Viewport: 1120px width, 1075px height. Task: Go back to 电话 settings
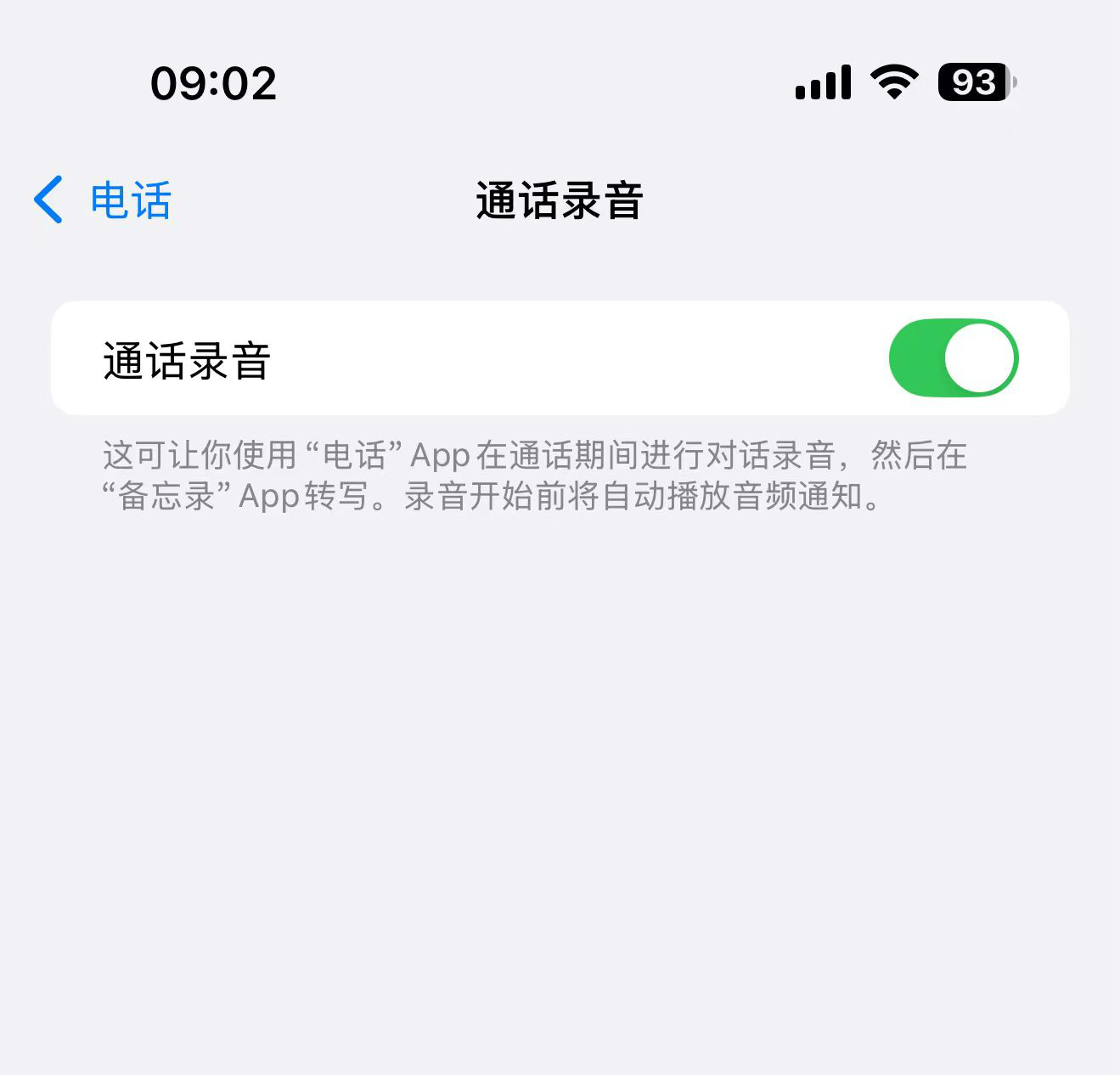[104, 200]
